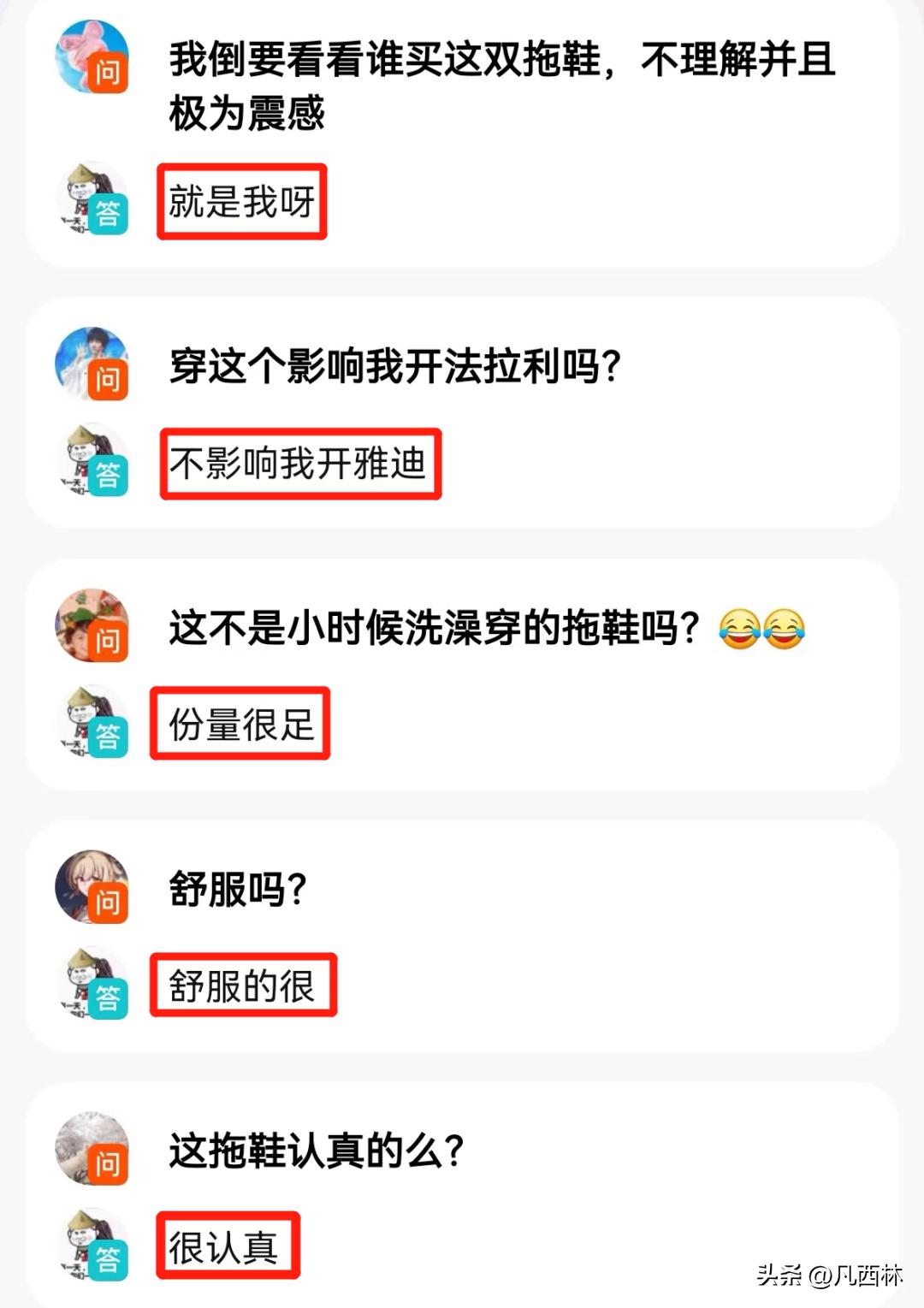Screen dimensions: 924x1308
Task: Click the 舒服的很 answer text
Action: tap(242, 986)
